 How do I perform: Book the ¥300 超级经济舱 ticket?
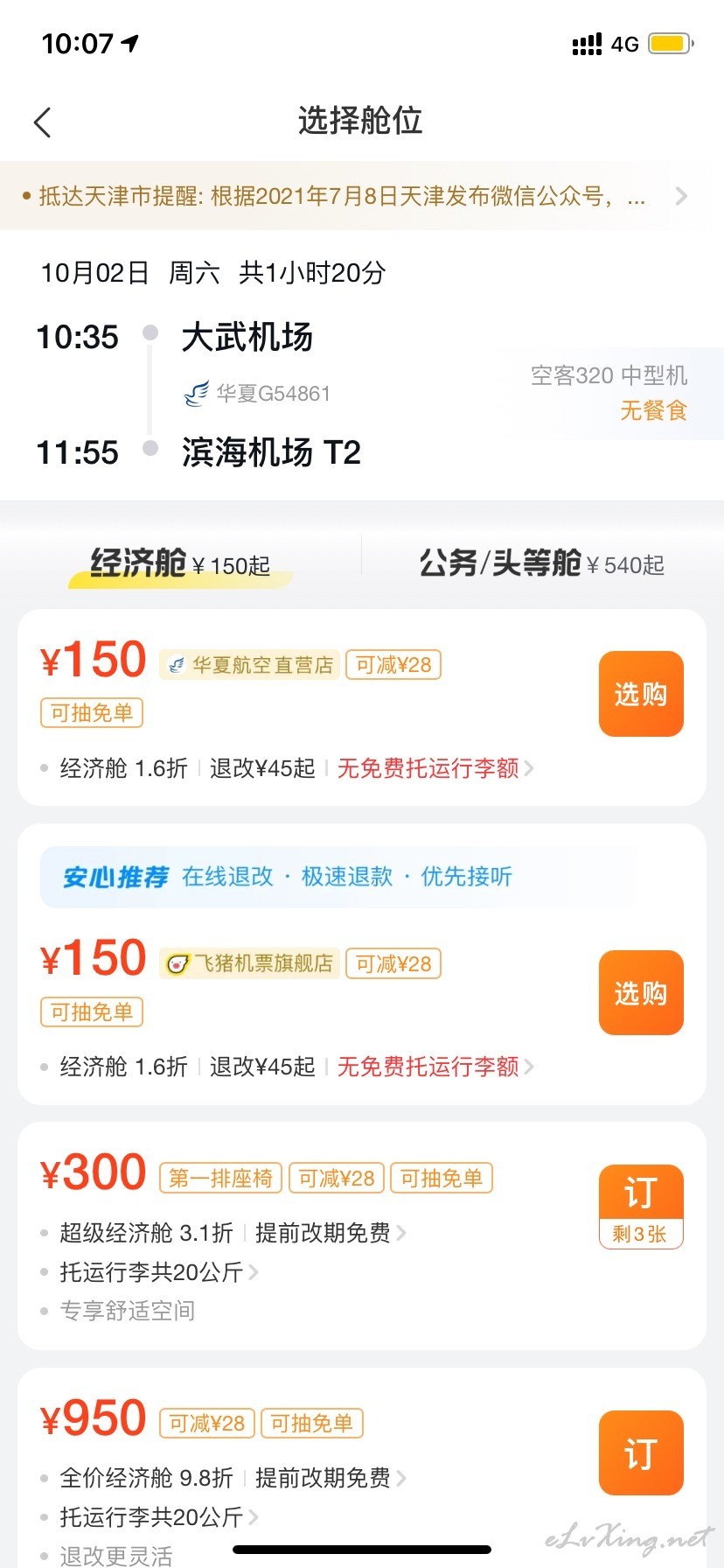(641, 1207)
